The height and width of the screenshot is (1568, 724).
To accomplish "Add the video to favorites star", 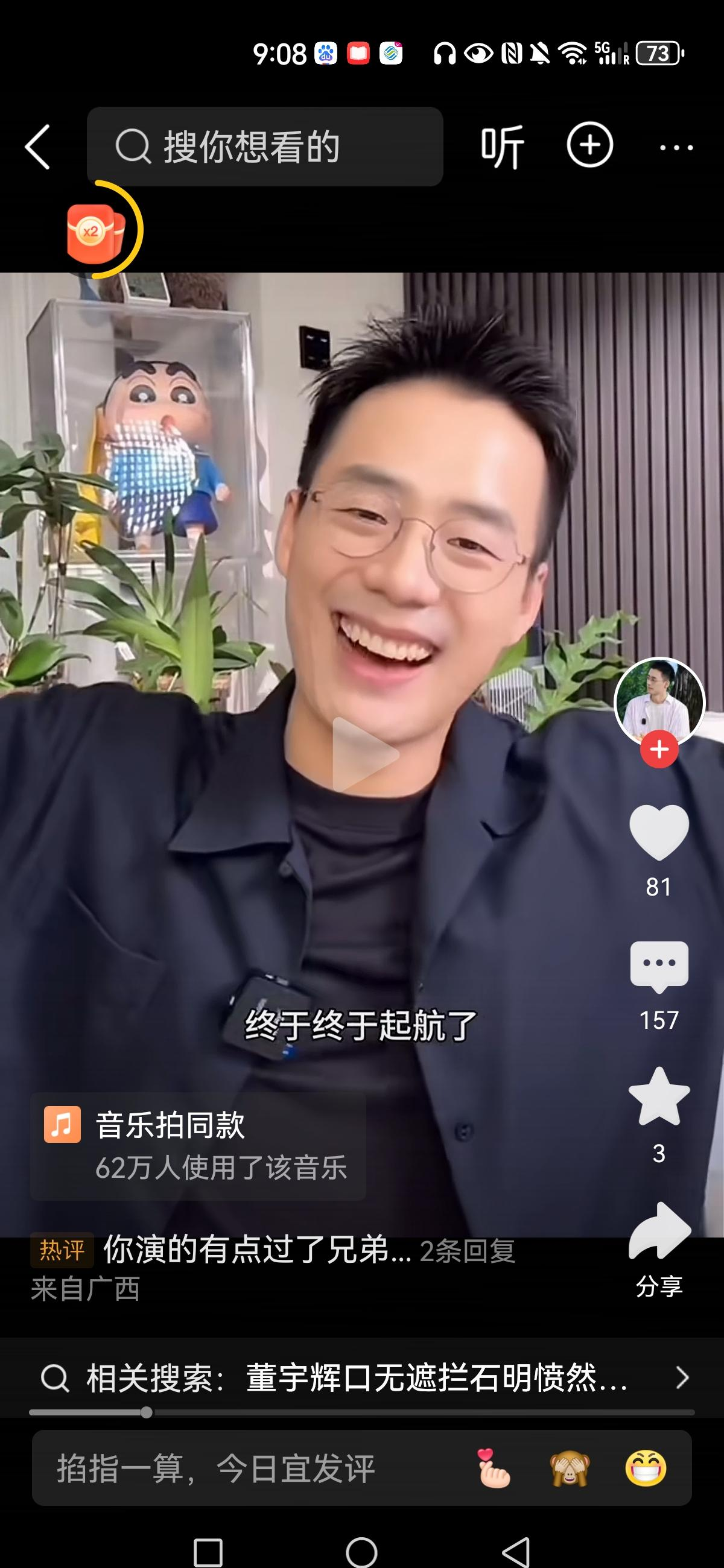I will click(x=659, y=1098).
